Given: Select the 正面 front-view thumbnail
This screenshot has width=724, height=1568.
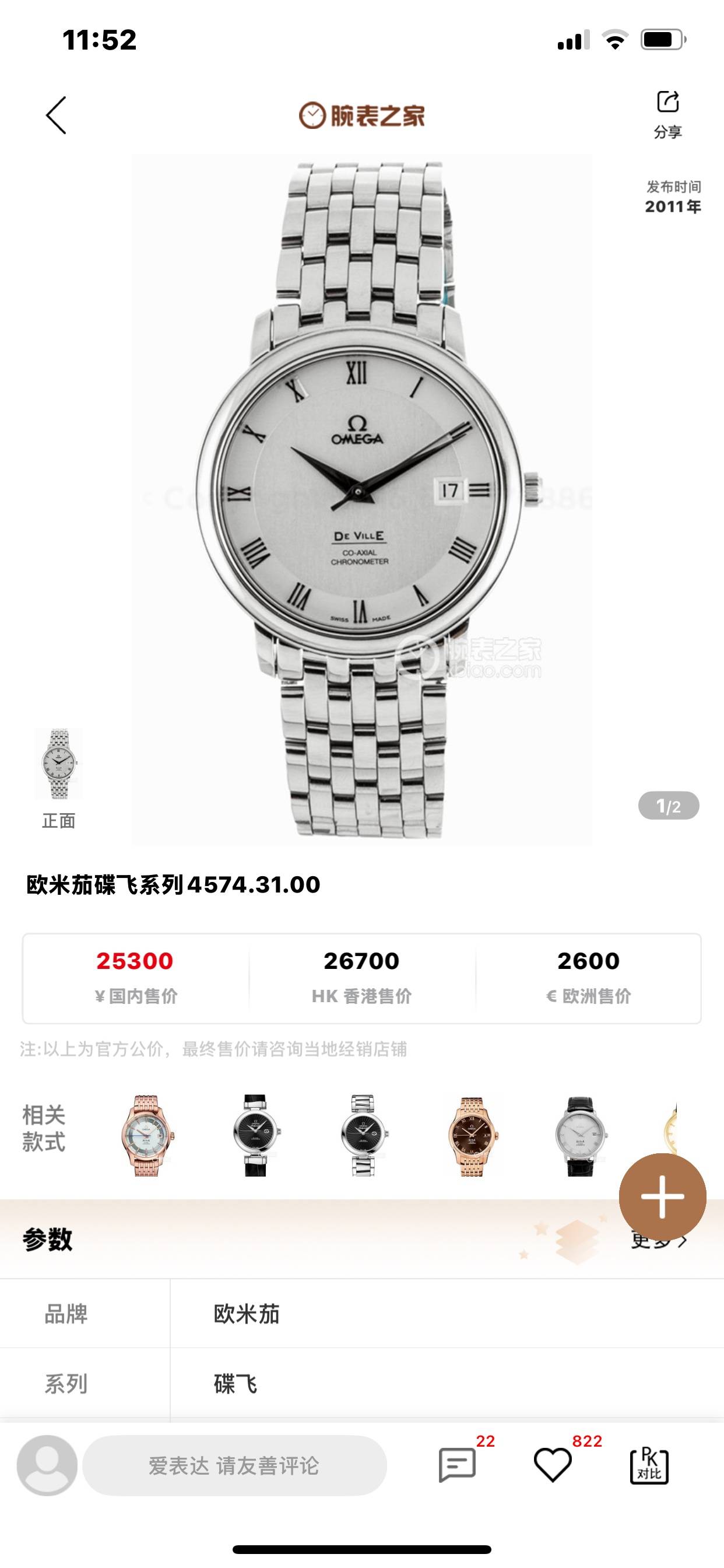Looking at the screenshot, I should point(58,765).
